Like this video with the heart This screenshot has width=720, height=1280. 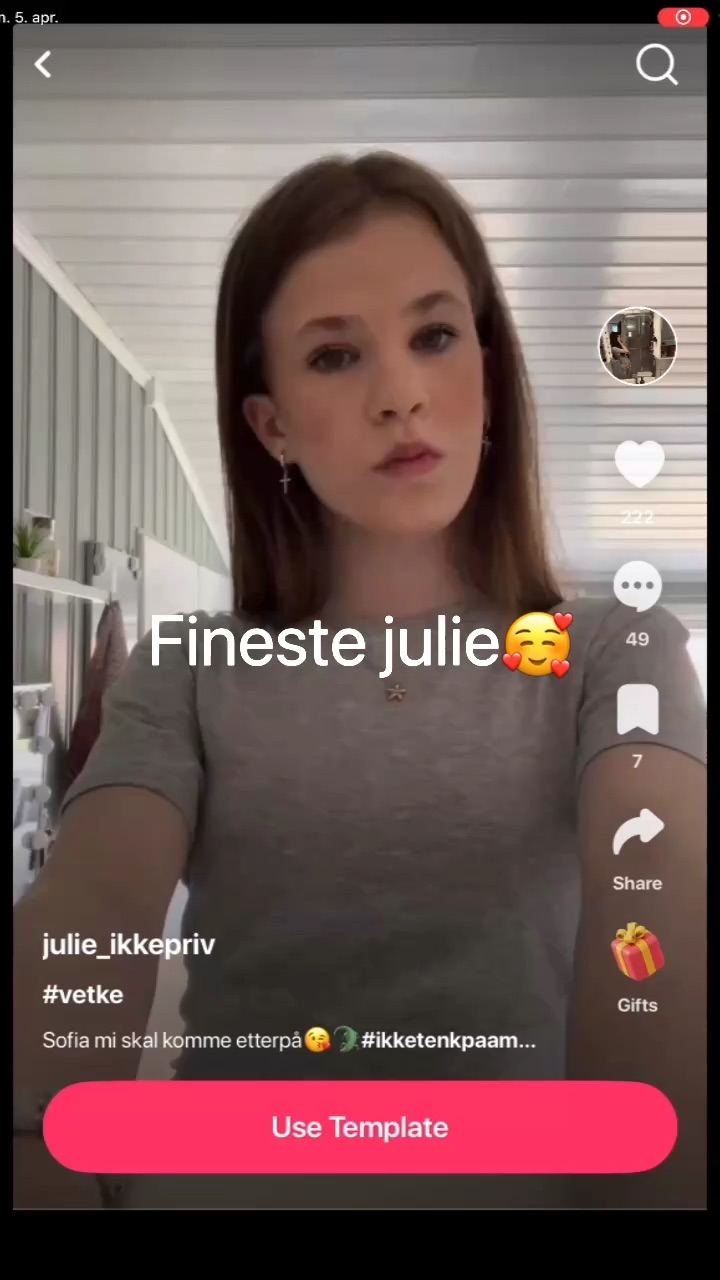[x=638, y=465]
